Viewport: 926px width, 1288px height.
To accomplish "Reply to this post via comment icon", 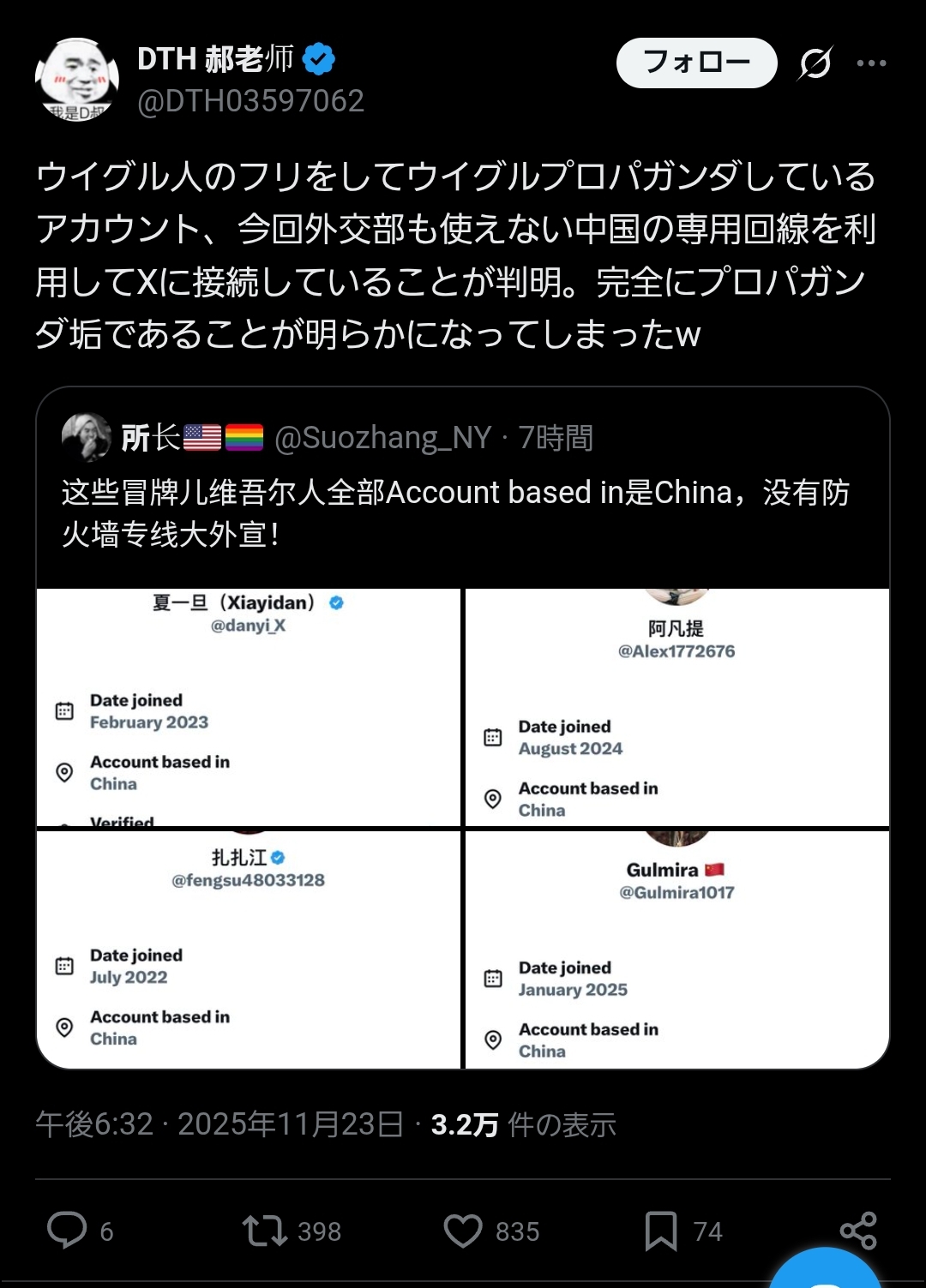I will (67, 1231).
